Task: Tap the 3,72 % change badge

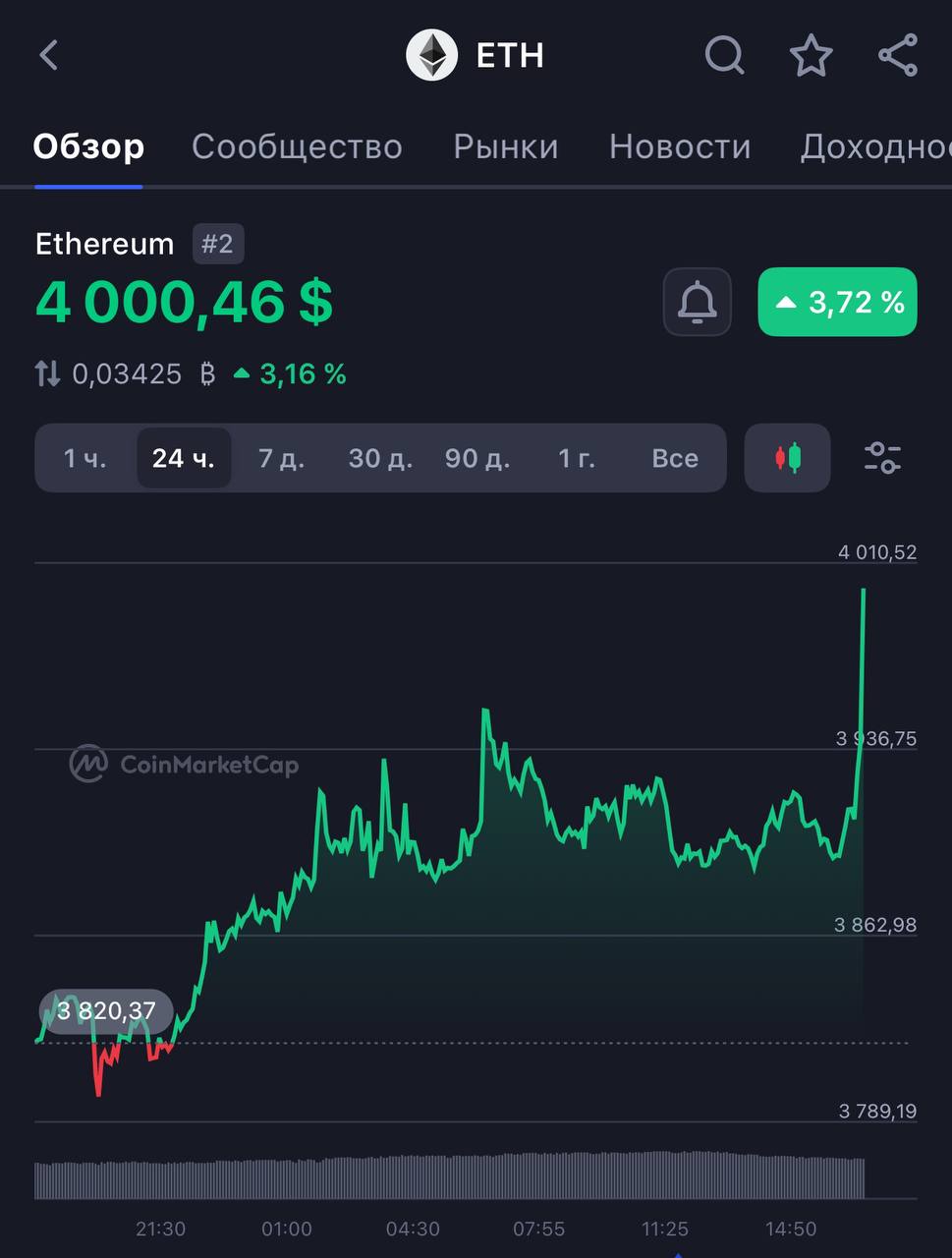Action: (837, 302)
